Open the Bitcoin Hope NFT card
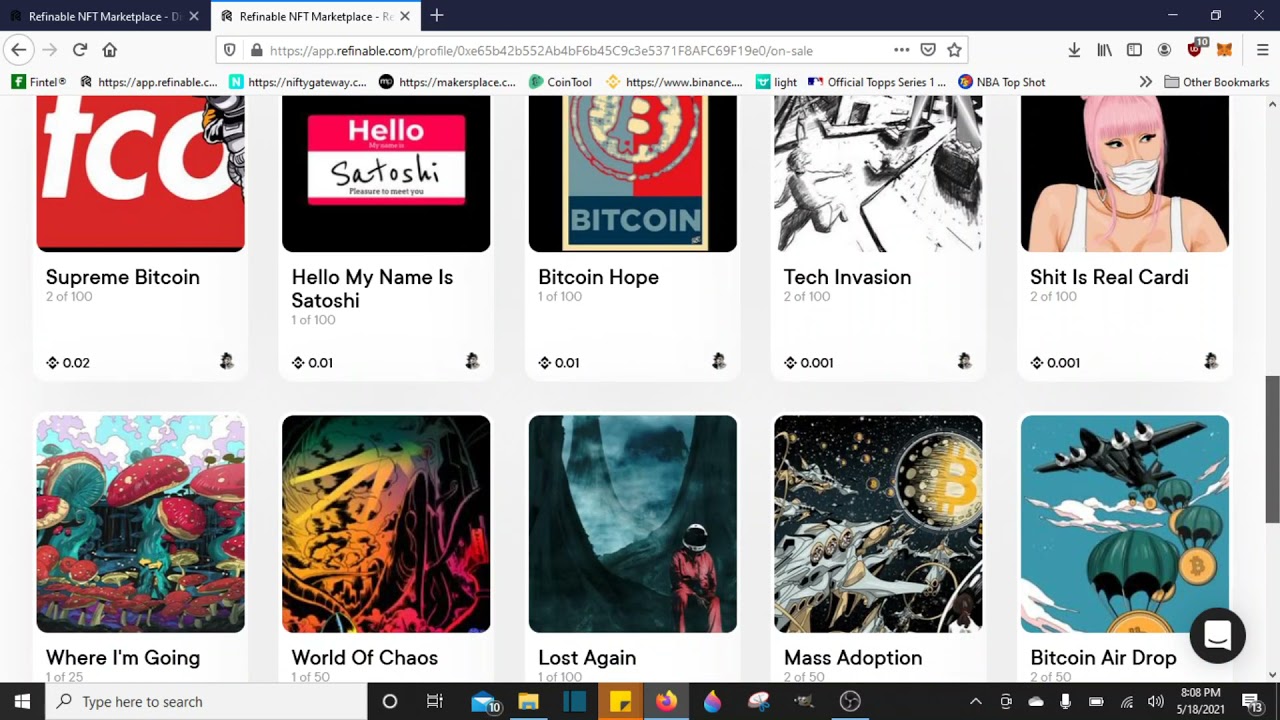 click(632, 180)
